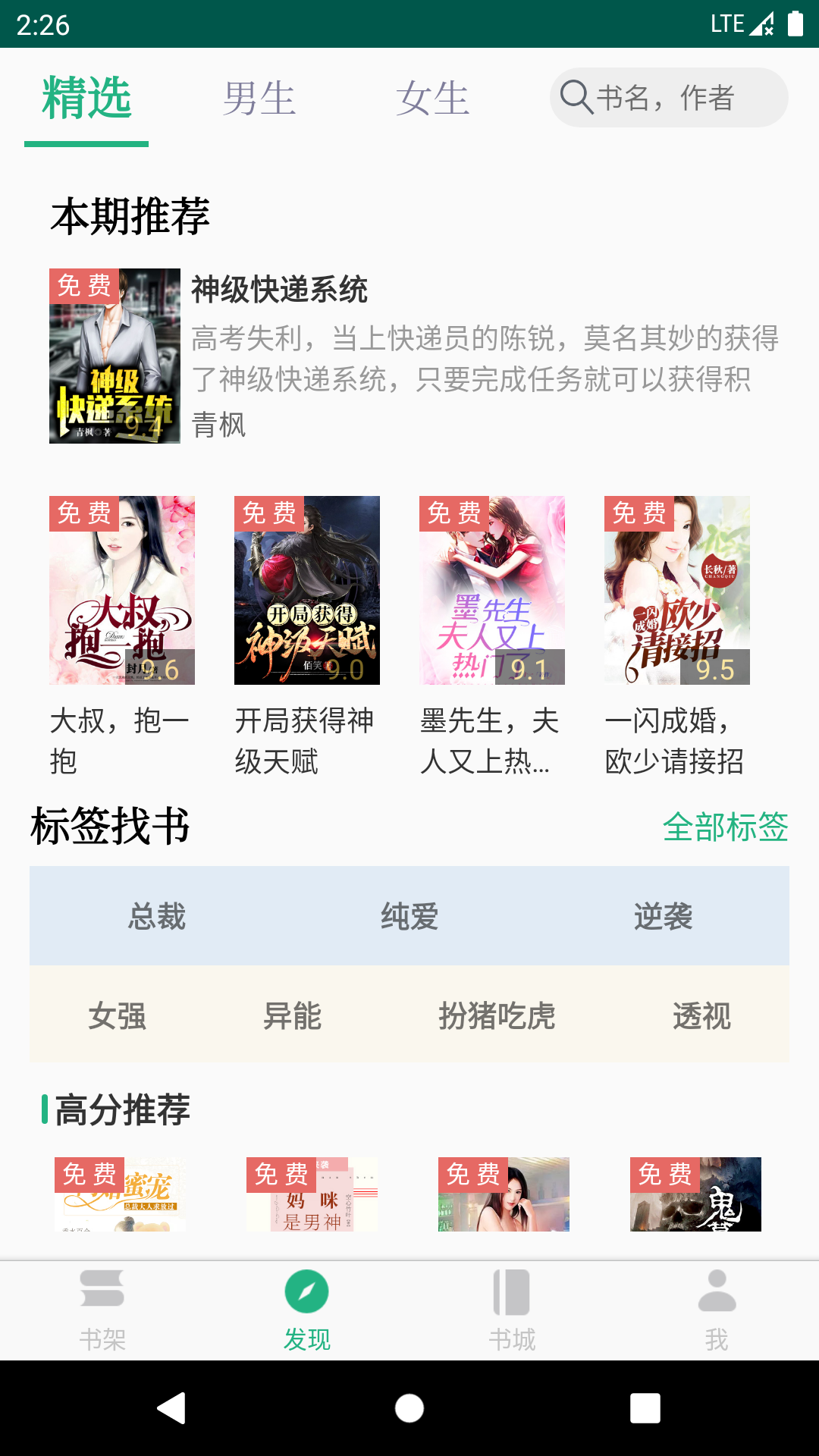Screen dimensions: 819x1456
Task: View 全部标签
Action: point(725,827)
